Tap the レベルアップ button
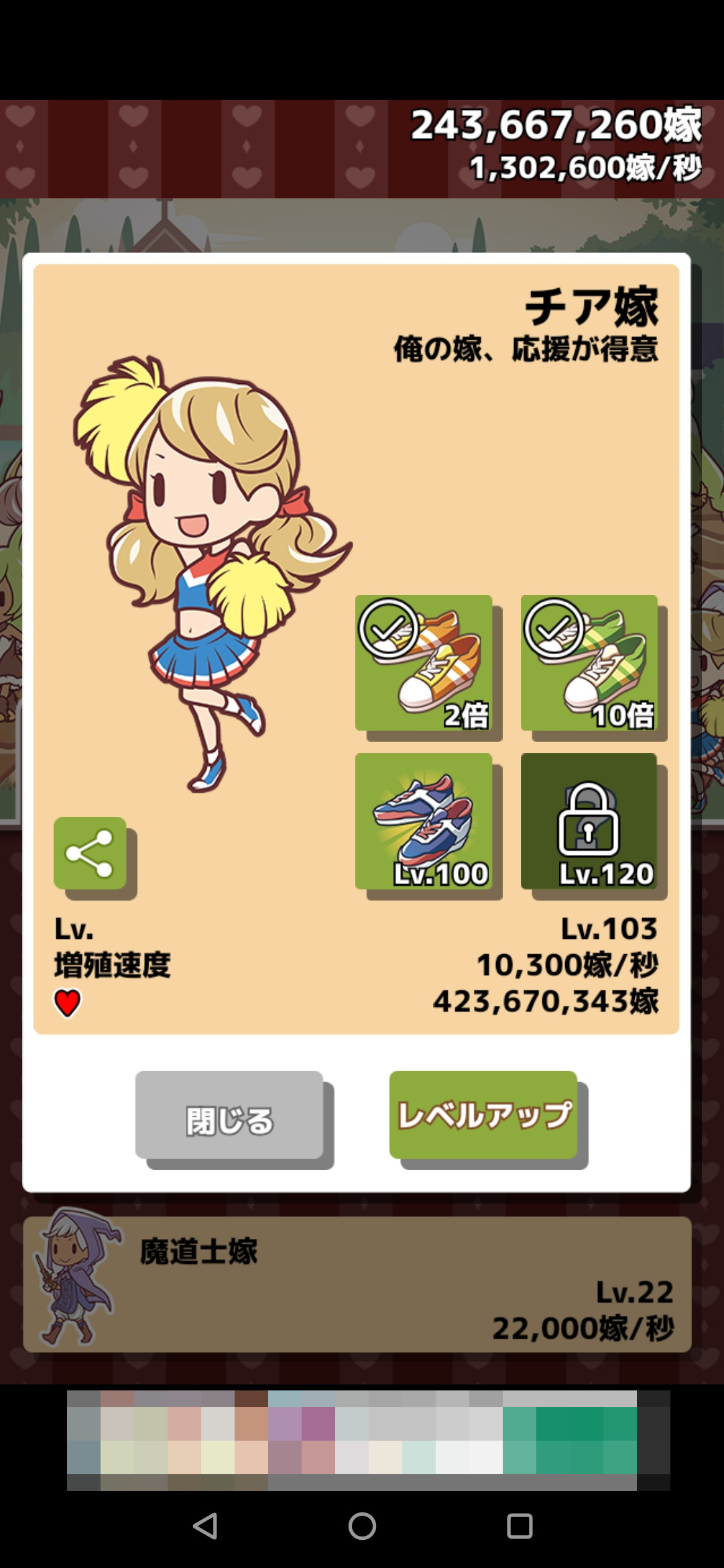 click(x=483, y=1115)
